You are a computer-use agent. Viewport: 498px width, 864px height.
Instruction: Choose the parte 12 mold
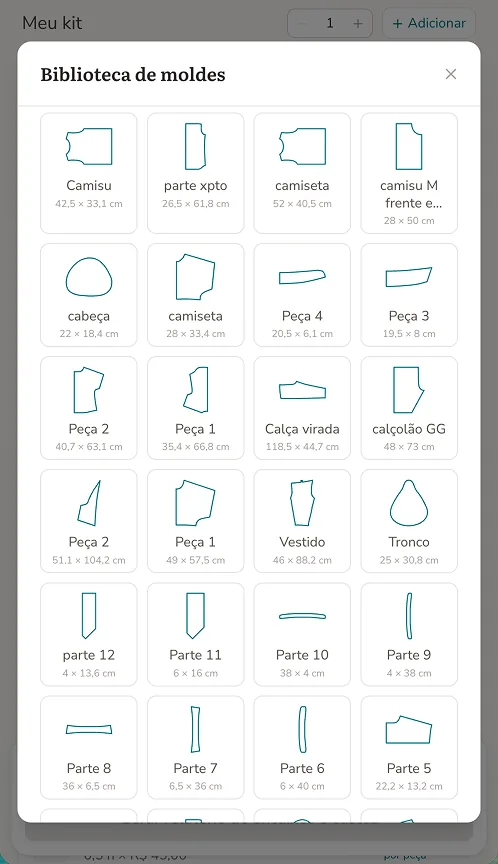point(89,634)
